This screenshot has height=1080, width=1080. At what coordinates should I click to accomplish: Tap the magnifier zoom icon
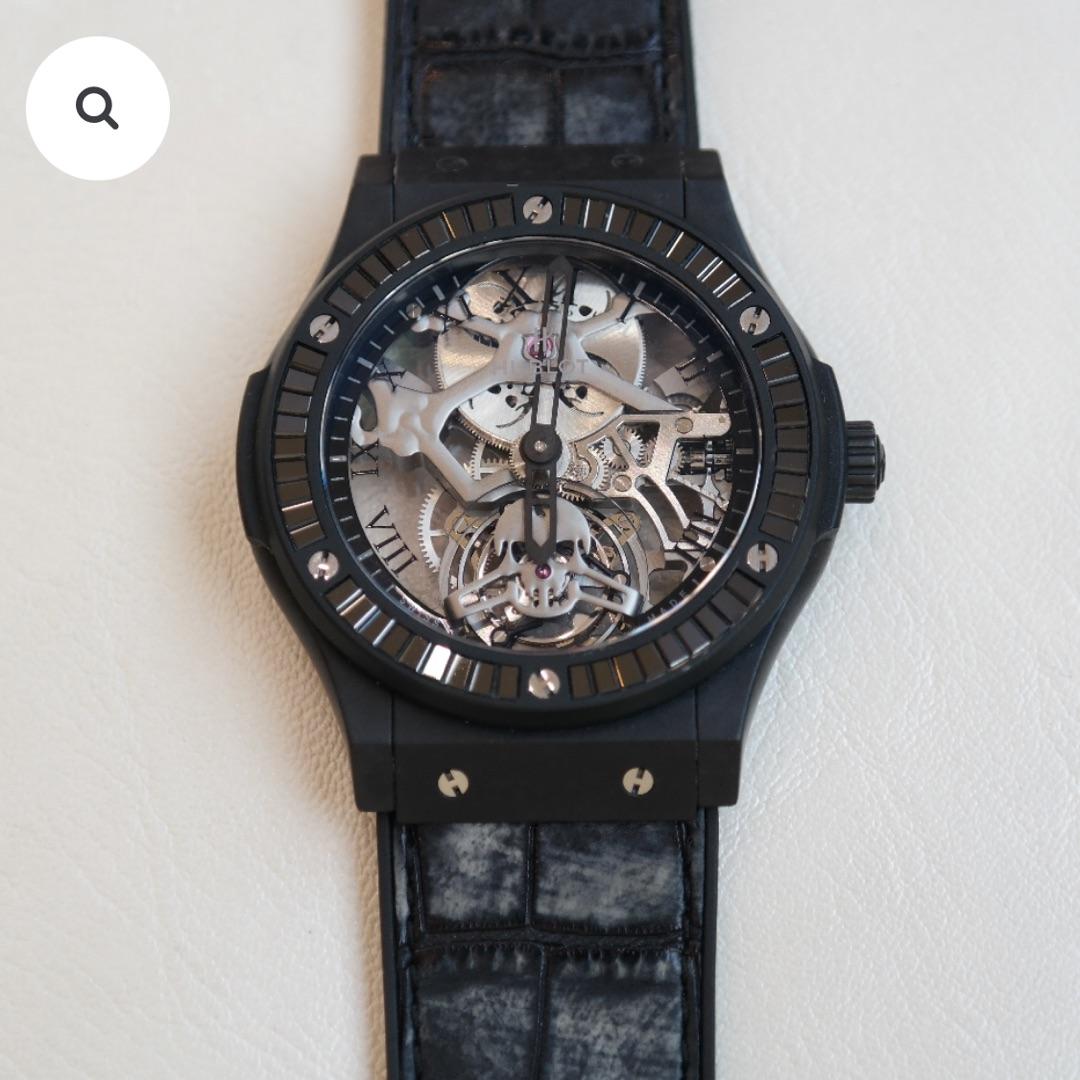click(x=97, y=108)
